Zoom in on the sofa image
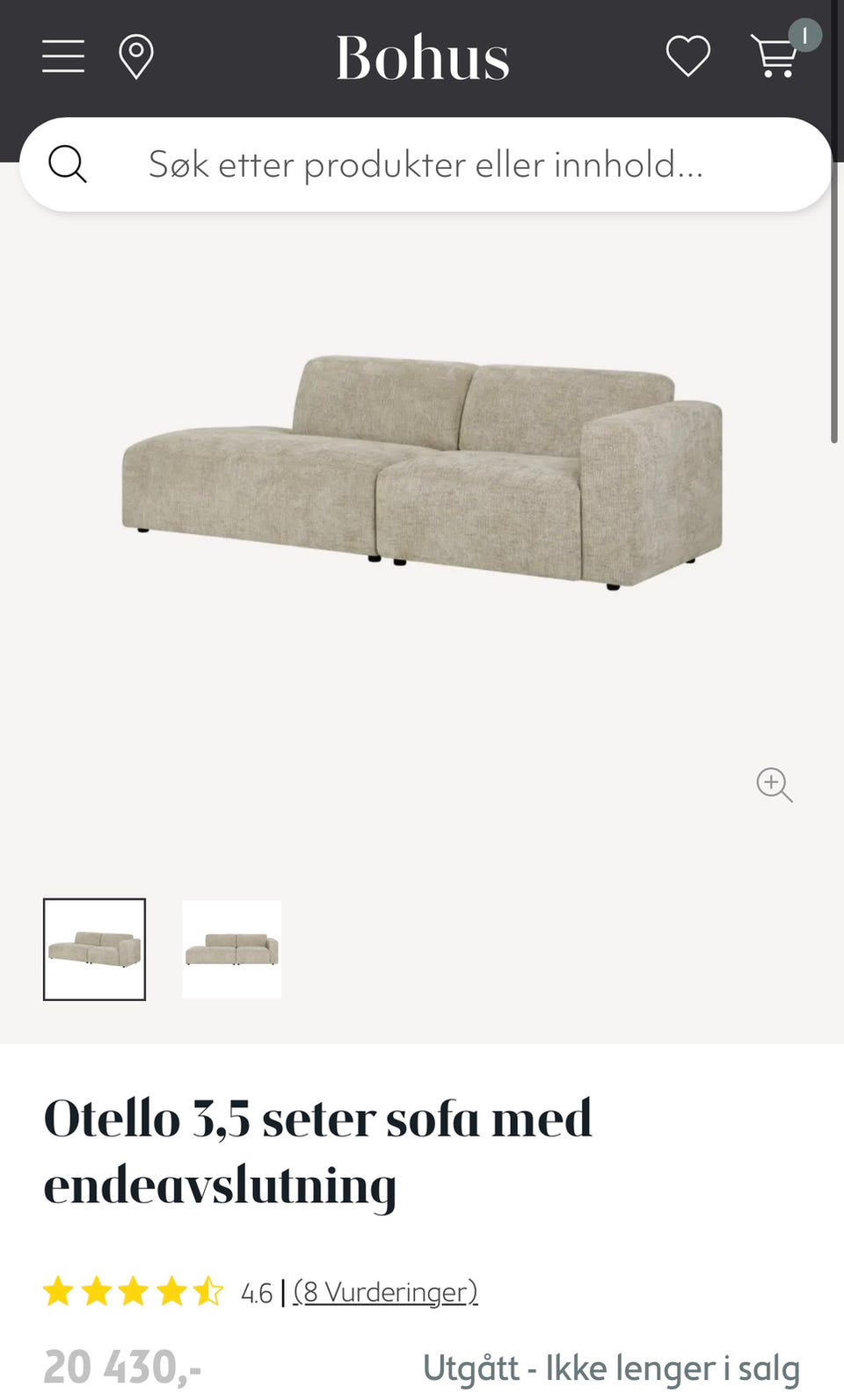Screen dimensions: 844x1400 774,784
